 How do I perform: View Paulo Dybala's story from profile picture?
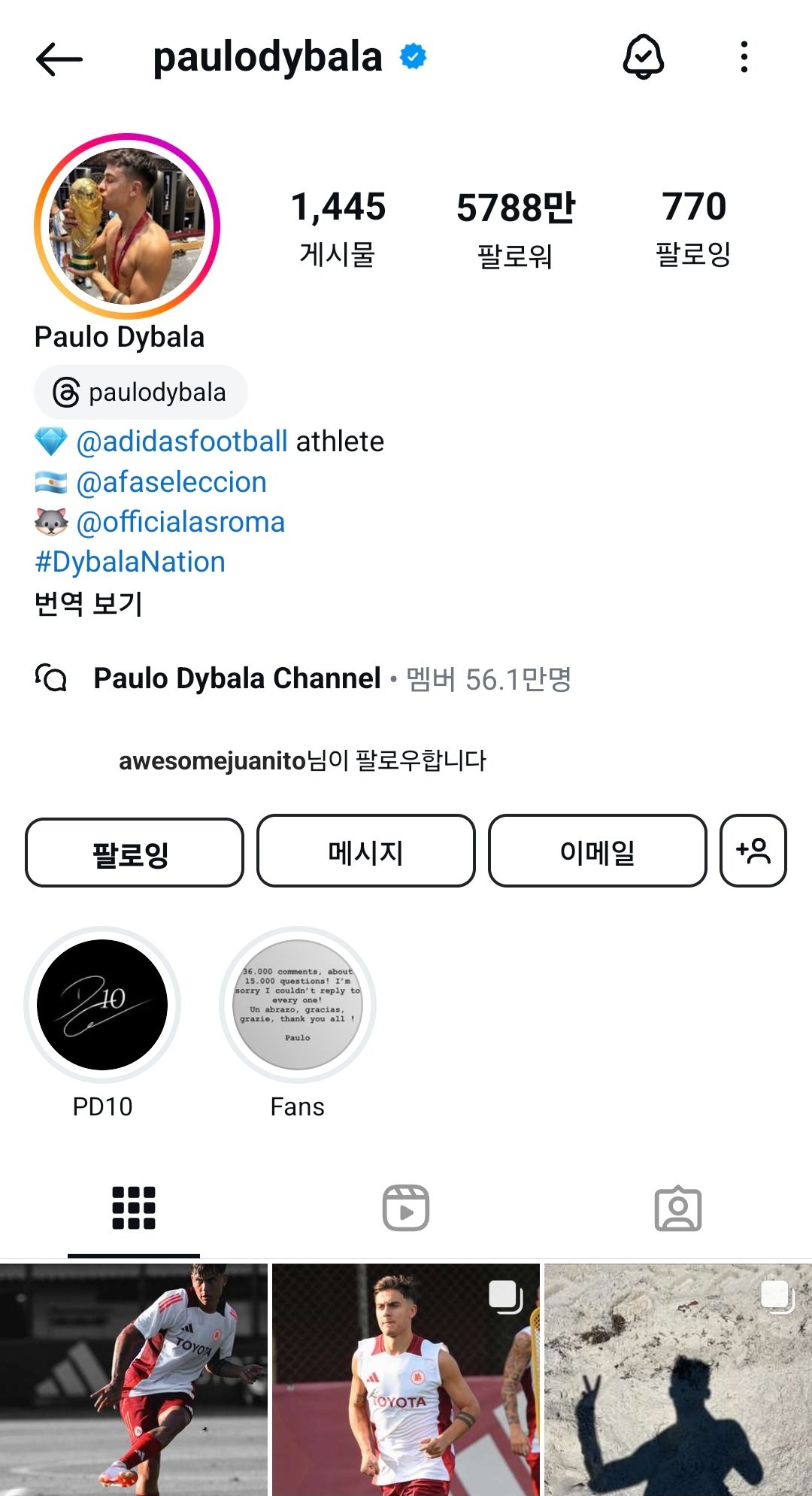click(127, 226)
